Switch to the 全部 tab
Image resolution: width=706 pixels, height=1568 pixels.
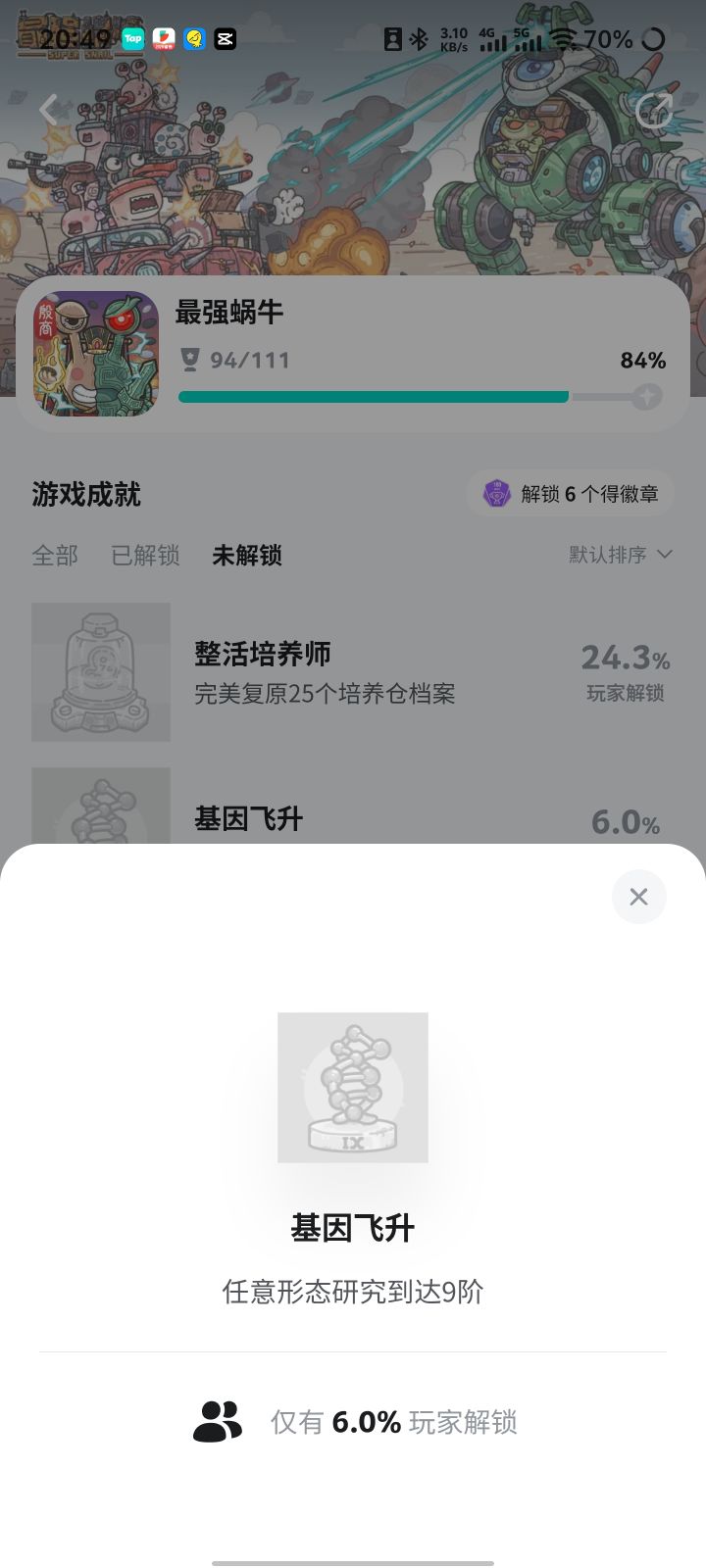[x=53, y=556]
